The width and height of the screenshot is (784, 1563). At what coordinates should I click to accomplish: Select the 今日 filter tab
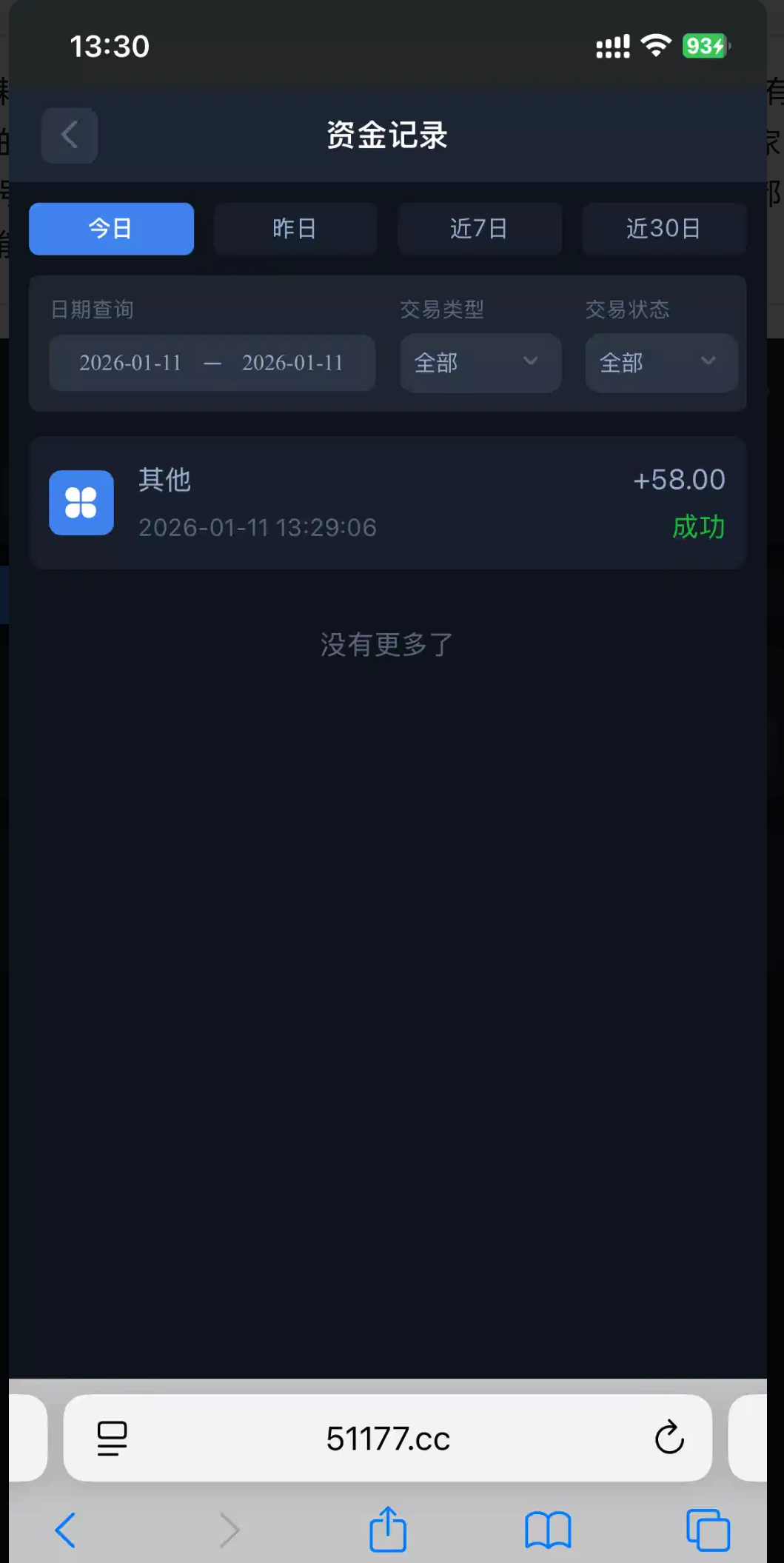[111, 229]
